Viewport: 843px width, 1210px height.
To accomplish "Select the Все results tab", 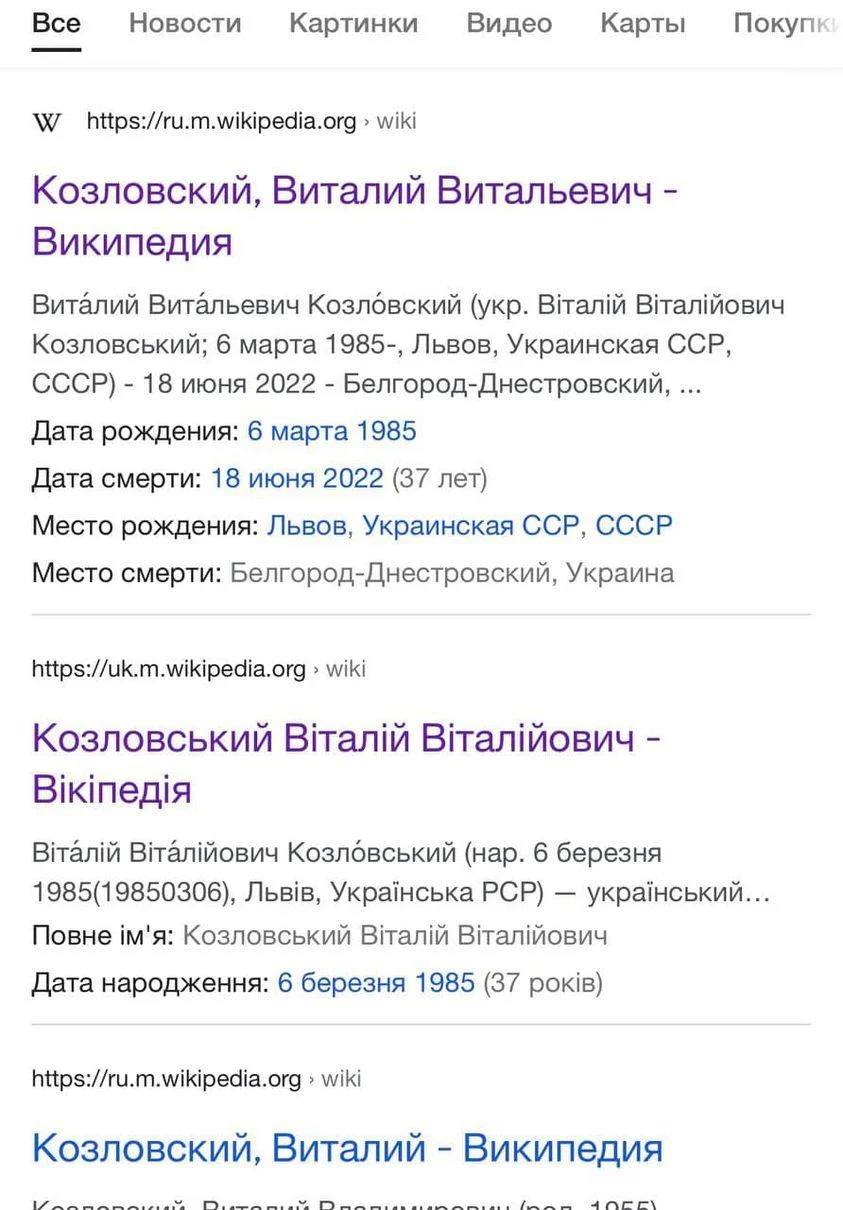I will tap(56, 22).
